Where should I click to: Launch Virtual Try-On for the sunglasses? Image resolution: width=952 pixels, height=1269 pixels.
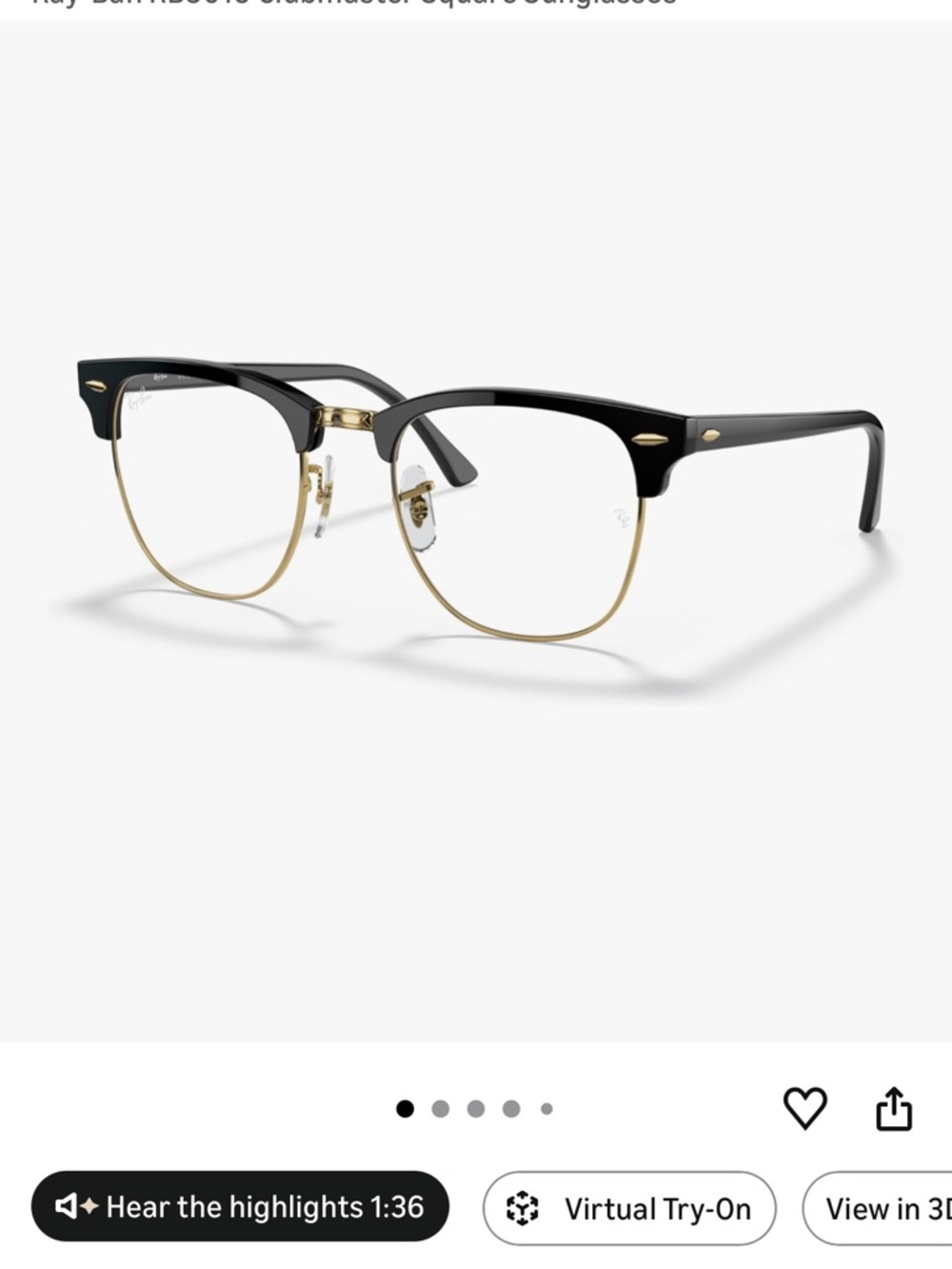pos(628,1207)
